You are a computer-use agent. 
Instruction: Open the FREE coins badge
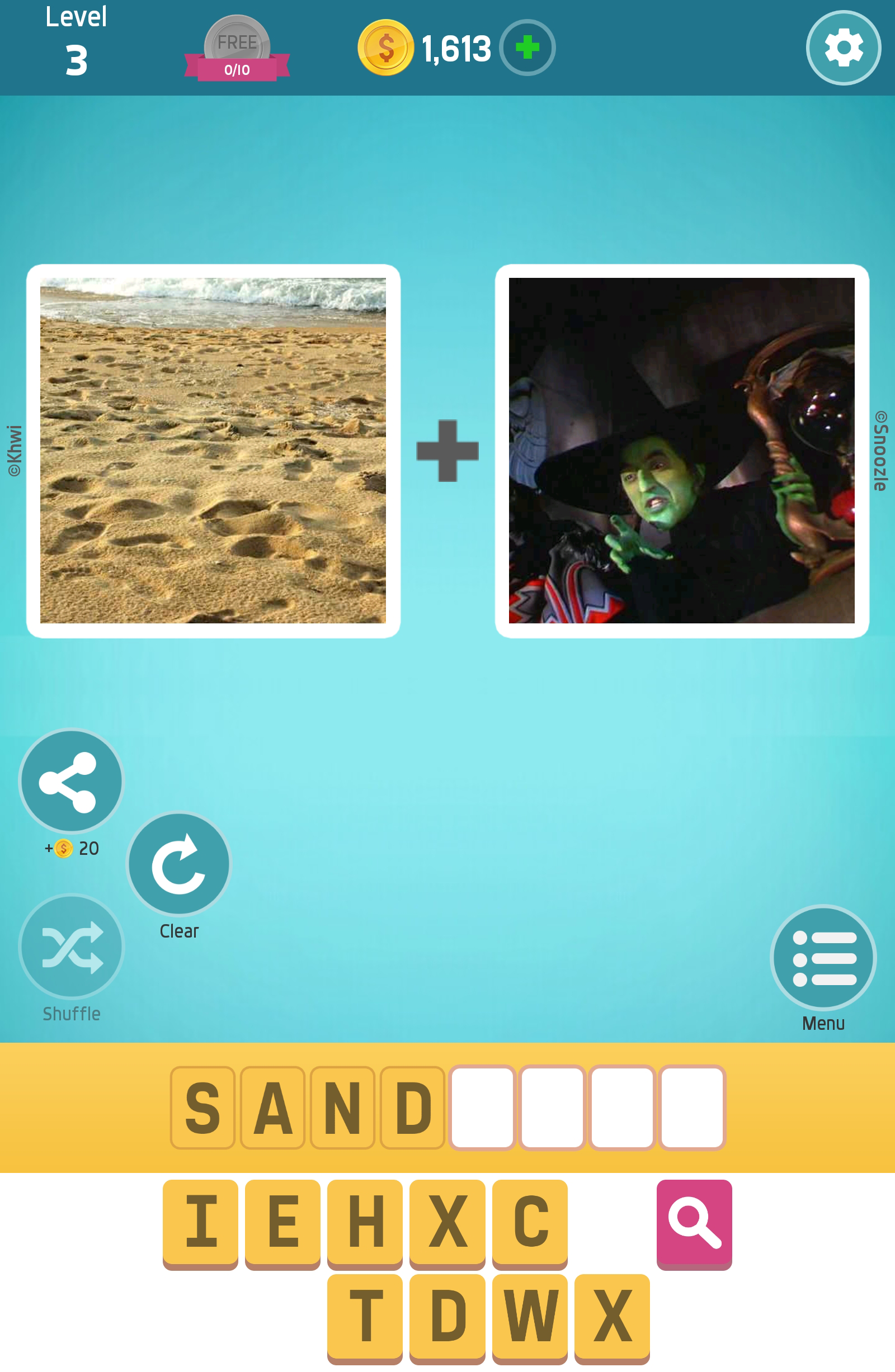pos(237,49)
